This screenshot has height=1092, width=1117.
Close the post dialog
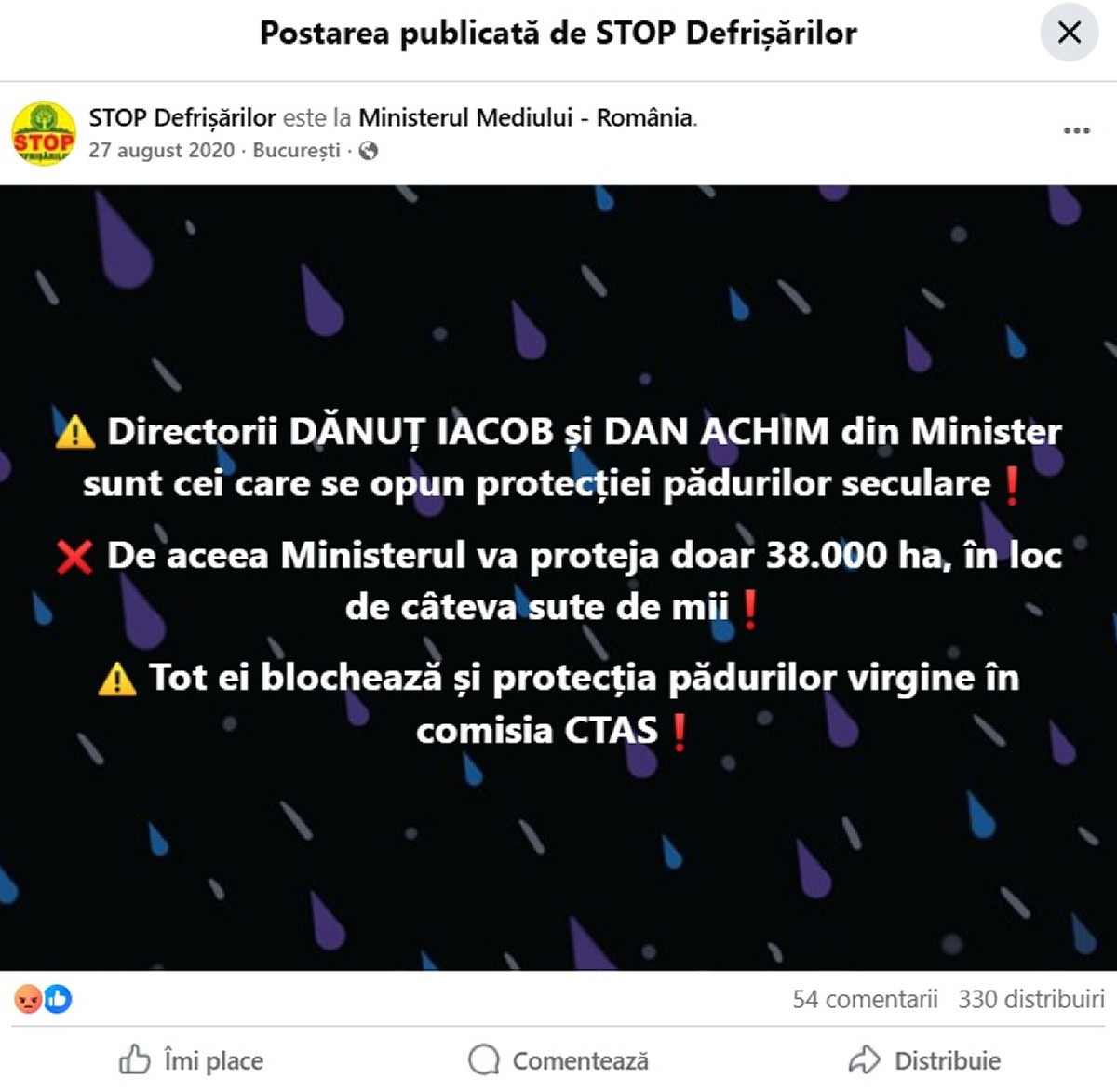[x=1069, y=33]
